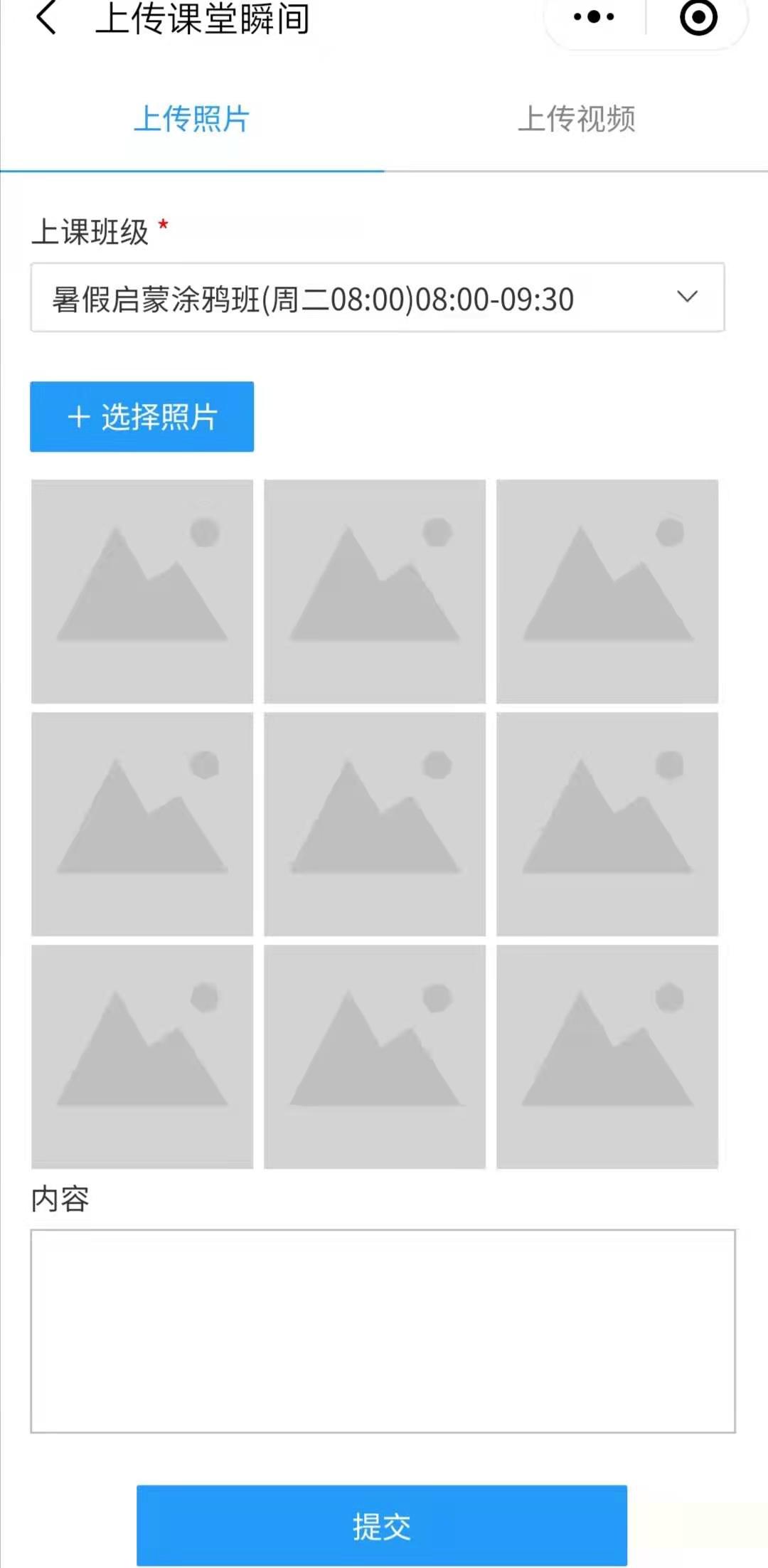Open the mini program overflow menu

[594, 17]
